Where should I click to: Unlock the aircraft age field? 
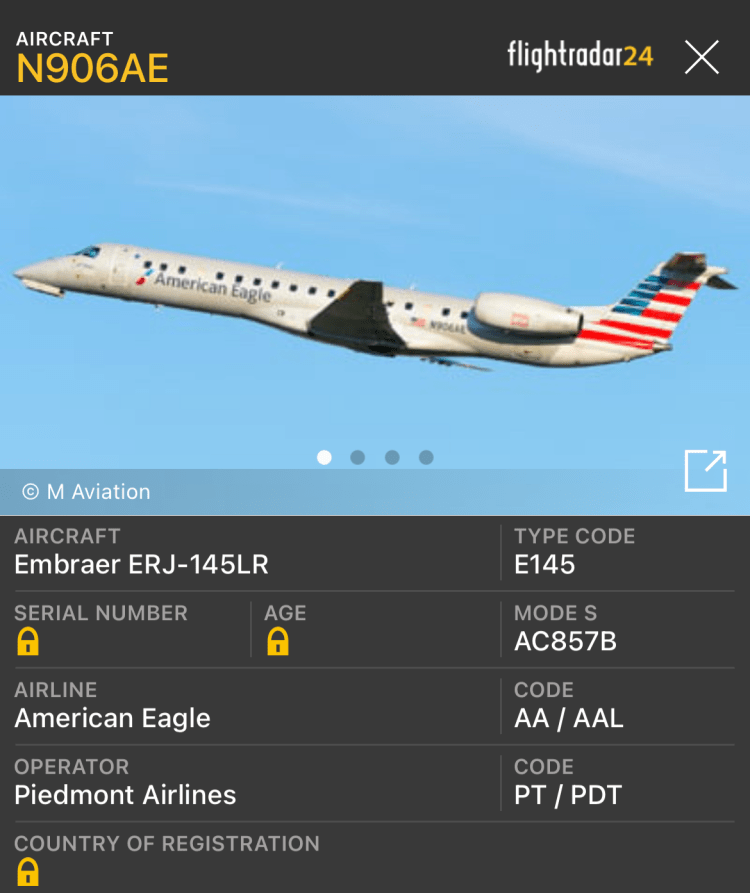[x=277, y=642]
